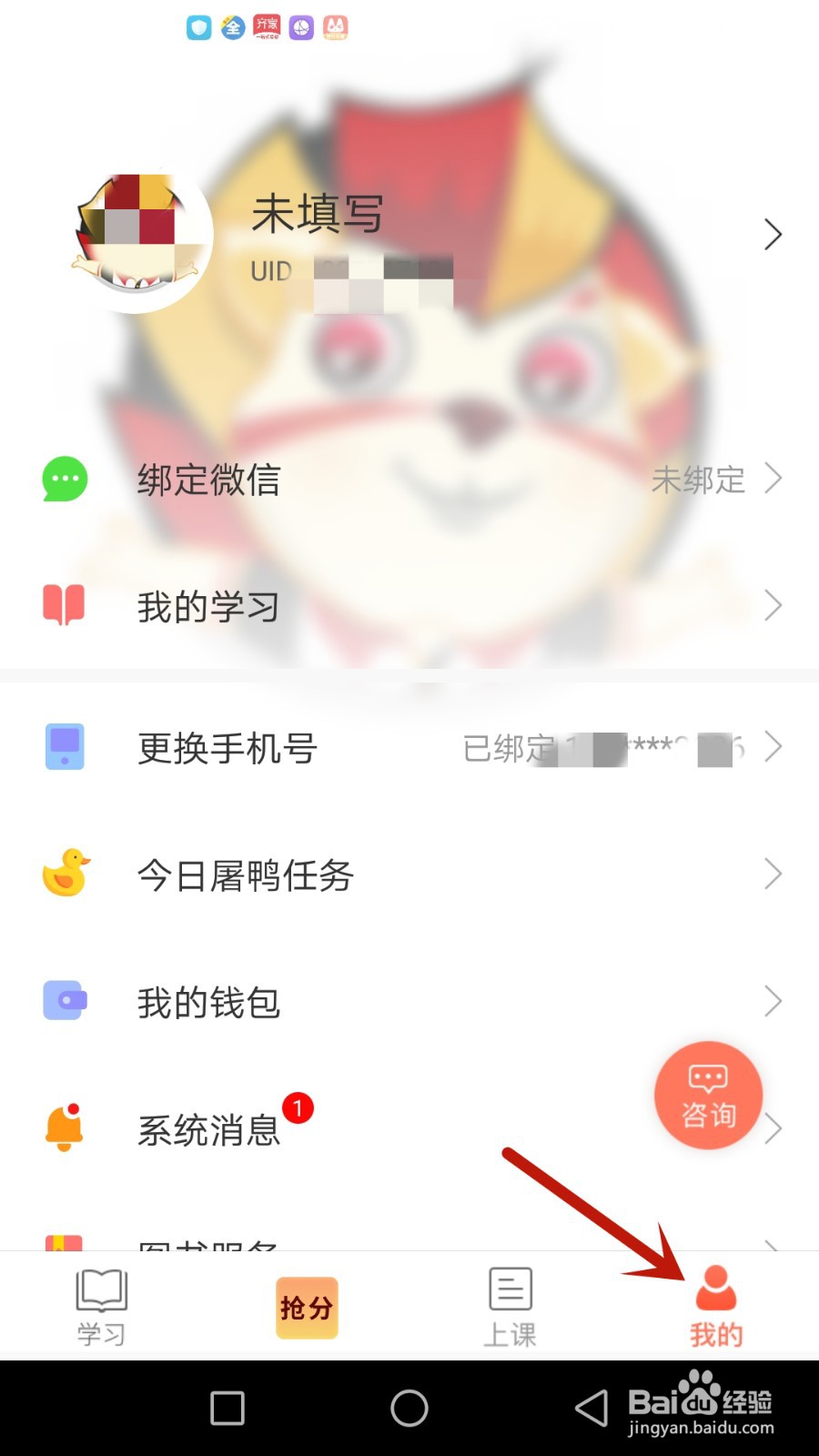The height and width of the screenshot is (1456, 819).
Task: Open the WeChat binding chat bubble icon
Action: point(63,480)
